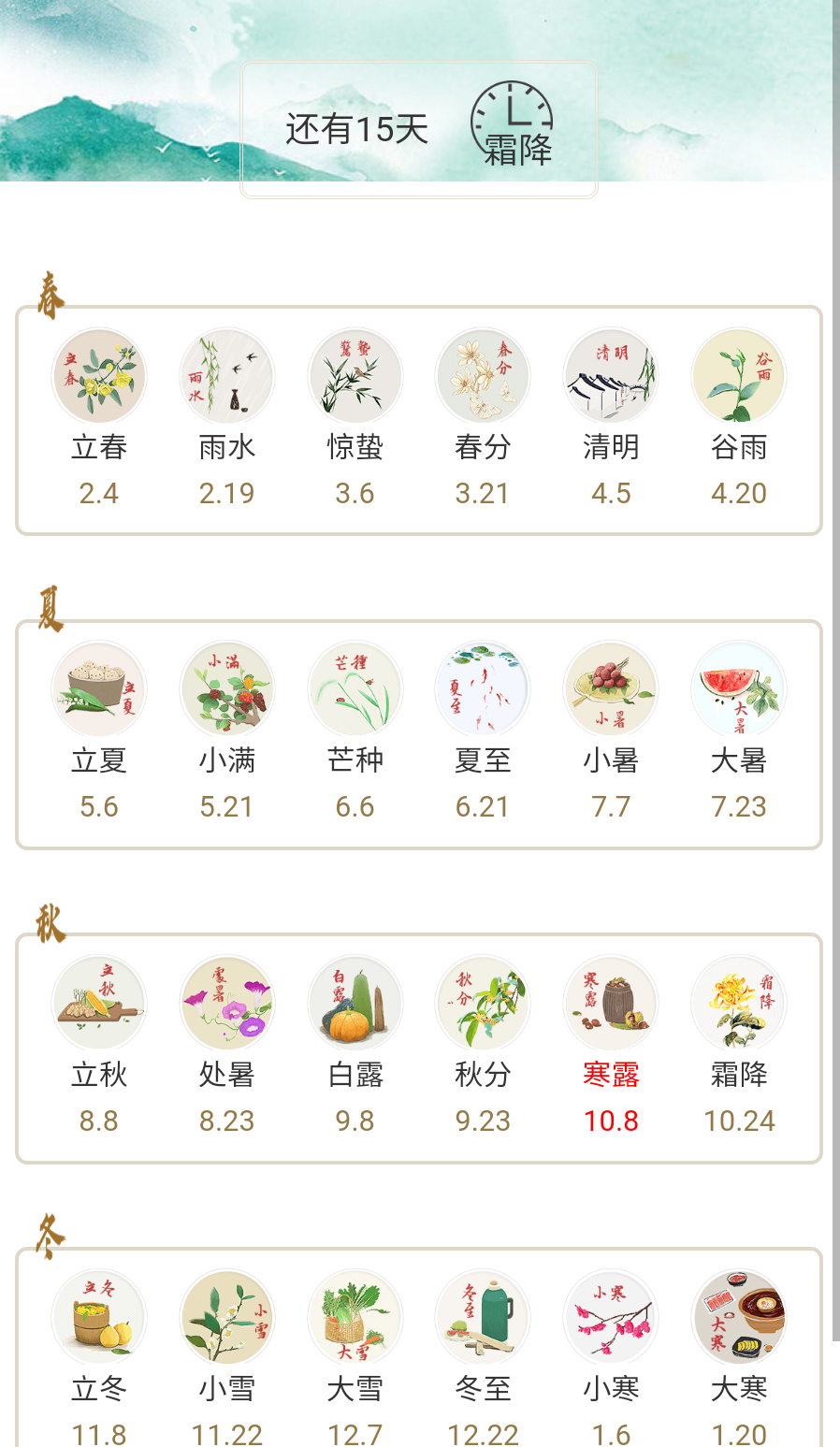Open the 夏至 fish pond icon

(x=483, y=688)
